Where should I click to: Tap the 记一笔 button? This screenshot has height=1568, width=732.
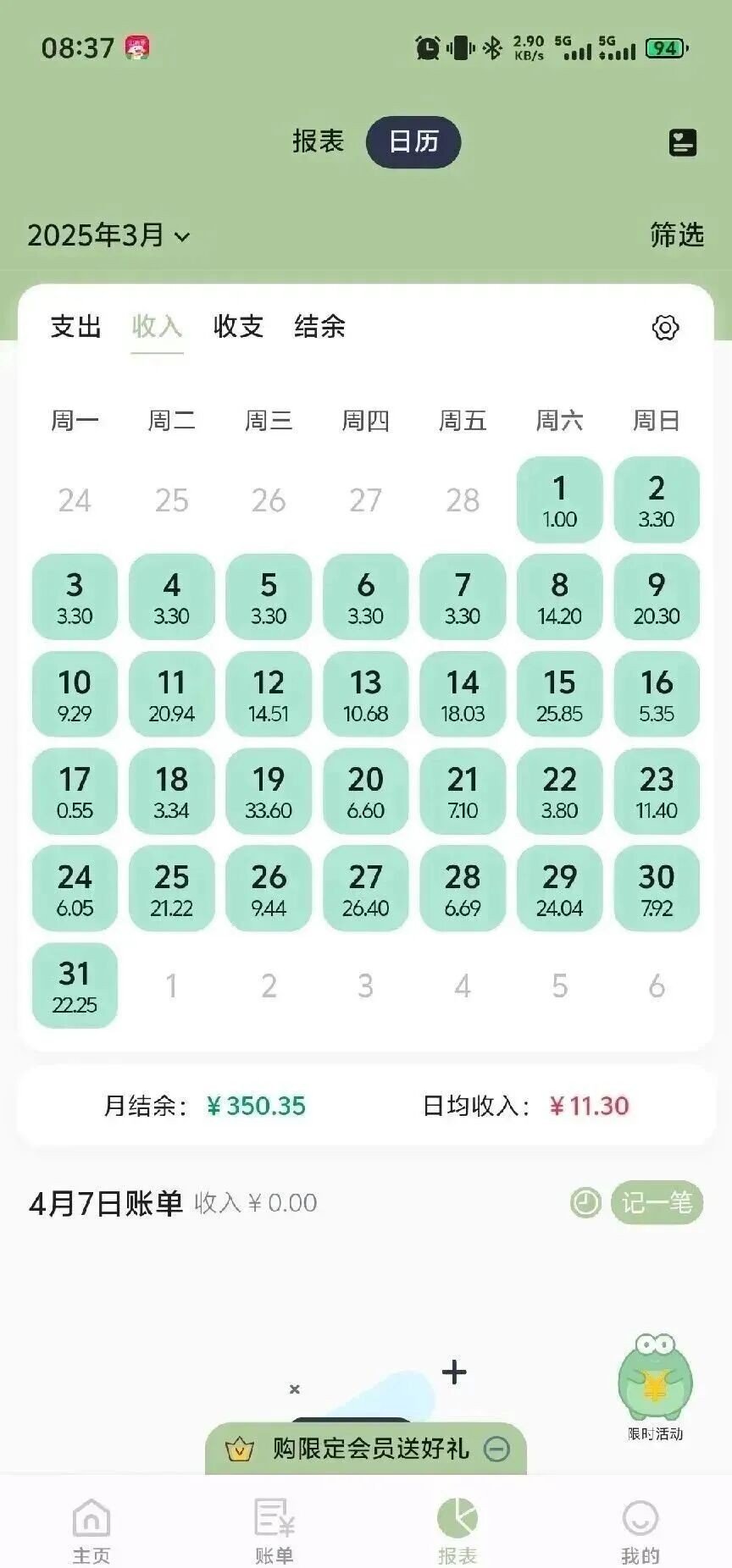click(x=657, y=1202)
